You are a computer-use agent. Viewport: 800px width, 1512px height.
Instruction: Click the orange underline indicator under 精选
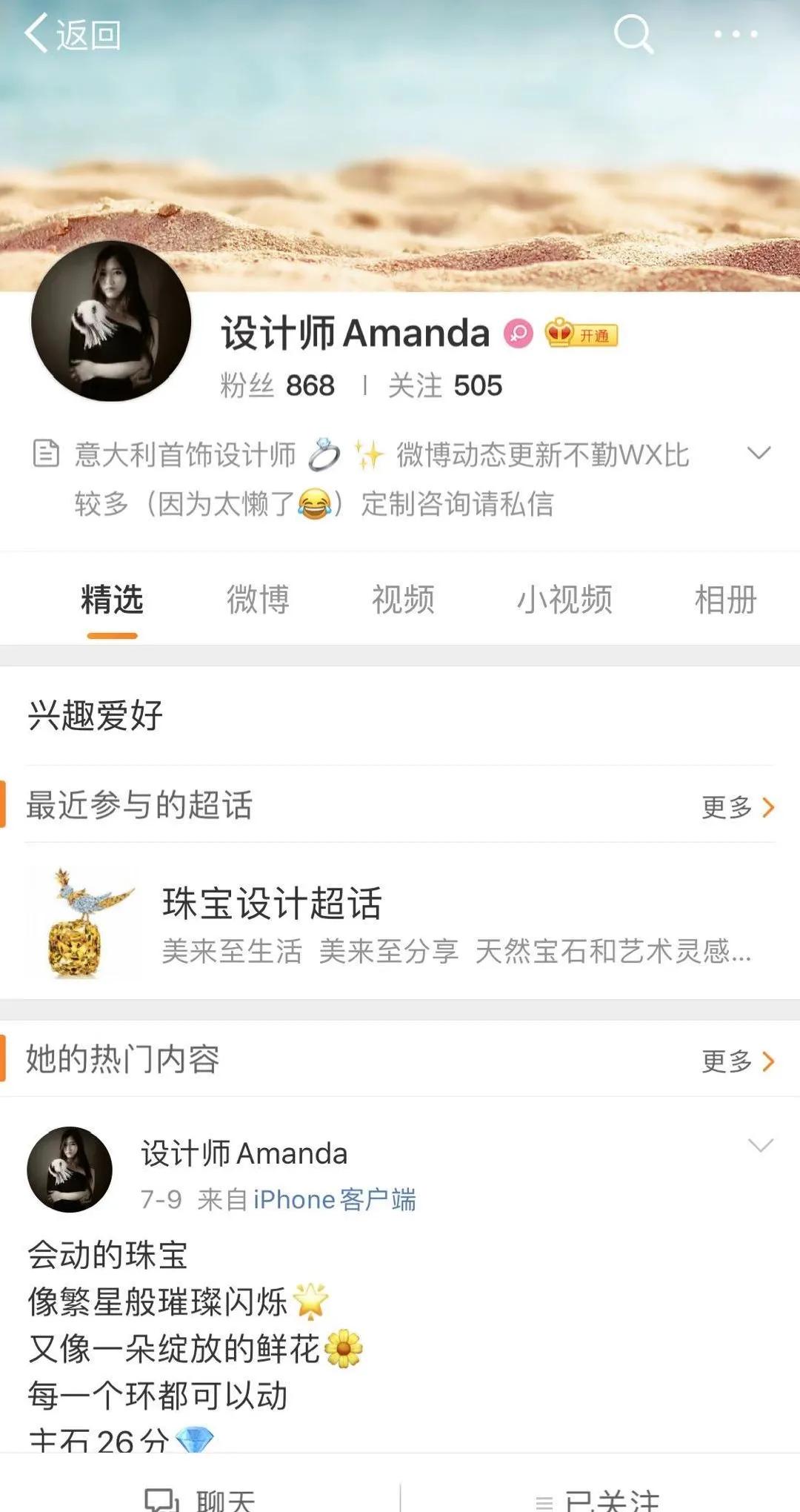click(113, 634)
